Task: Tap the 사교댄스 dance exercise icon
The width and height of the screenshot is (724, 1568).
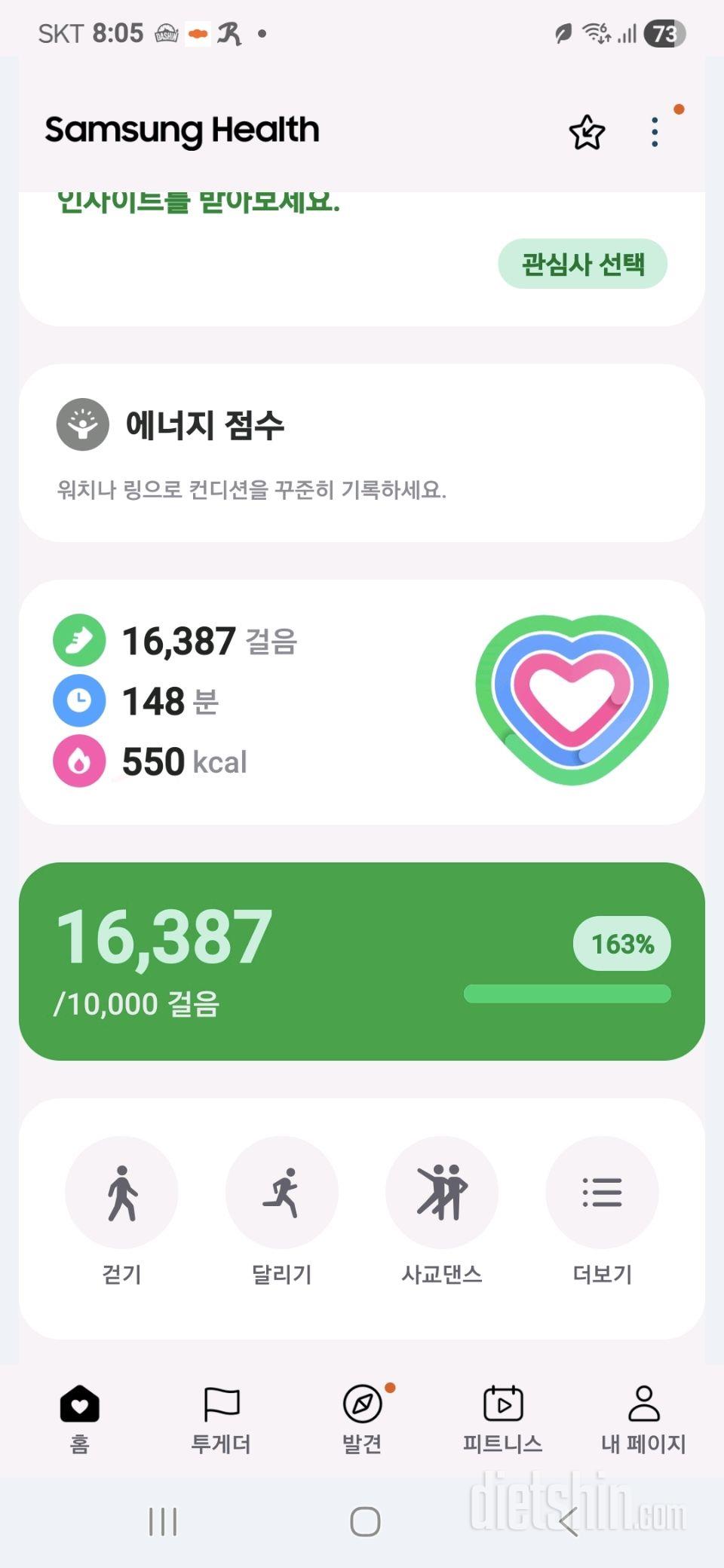Action: (442, 1192)
